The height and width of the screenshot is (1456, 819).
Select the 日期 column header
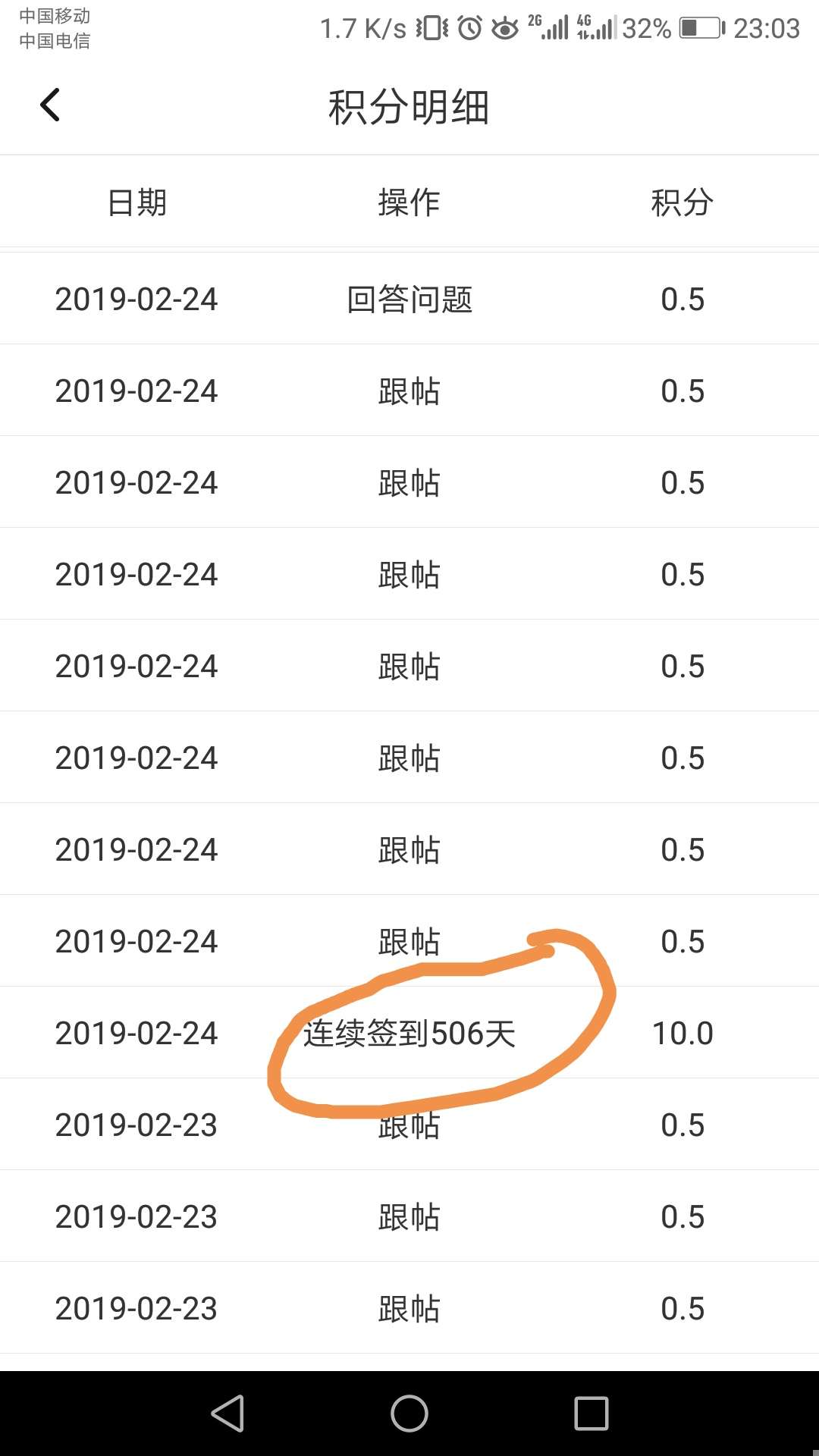coord(136,201)
